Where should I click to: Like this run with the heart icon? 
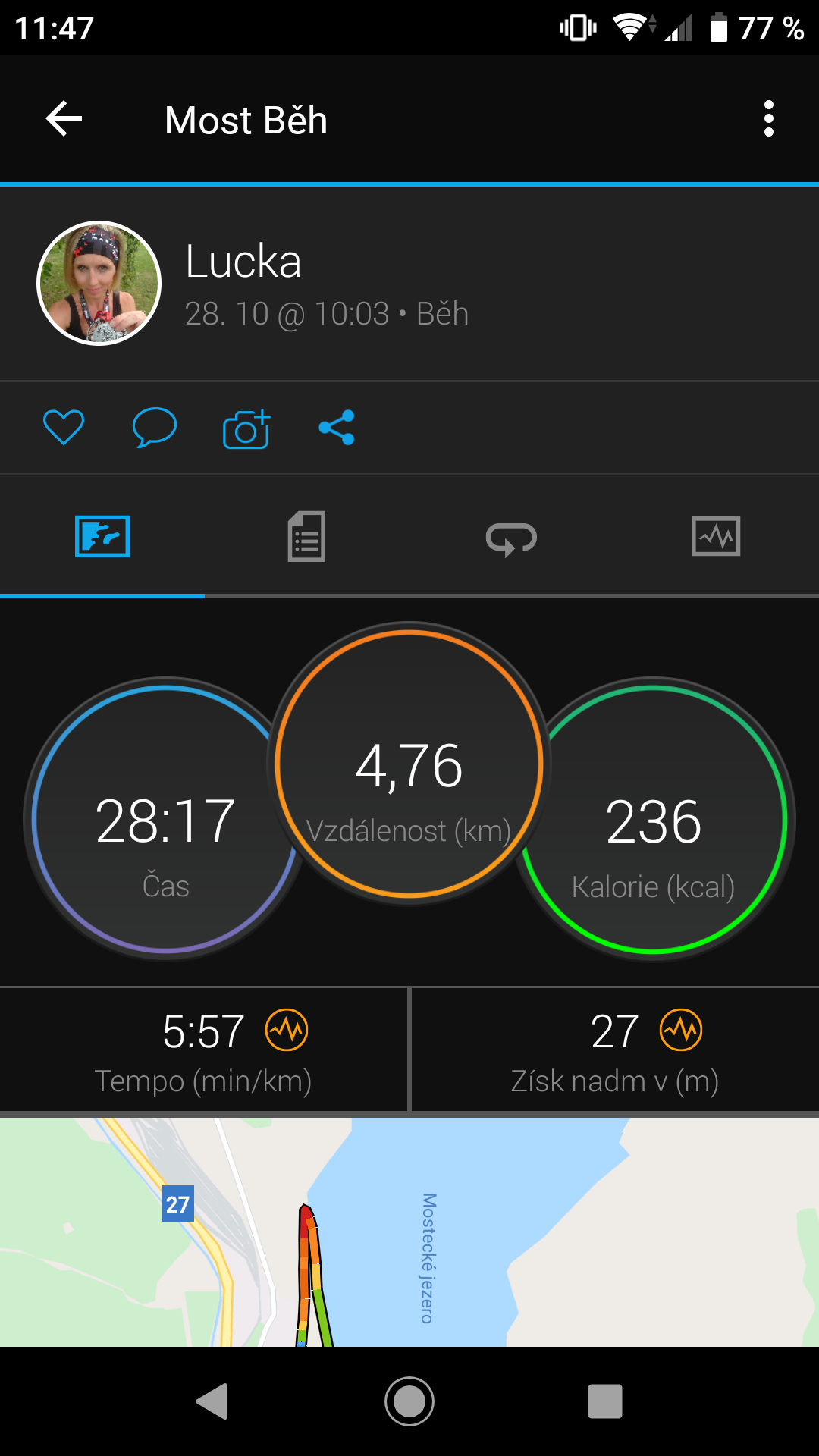point(64,428)
